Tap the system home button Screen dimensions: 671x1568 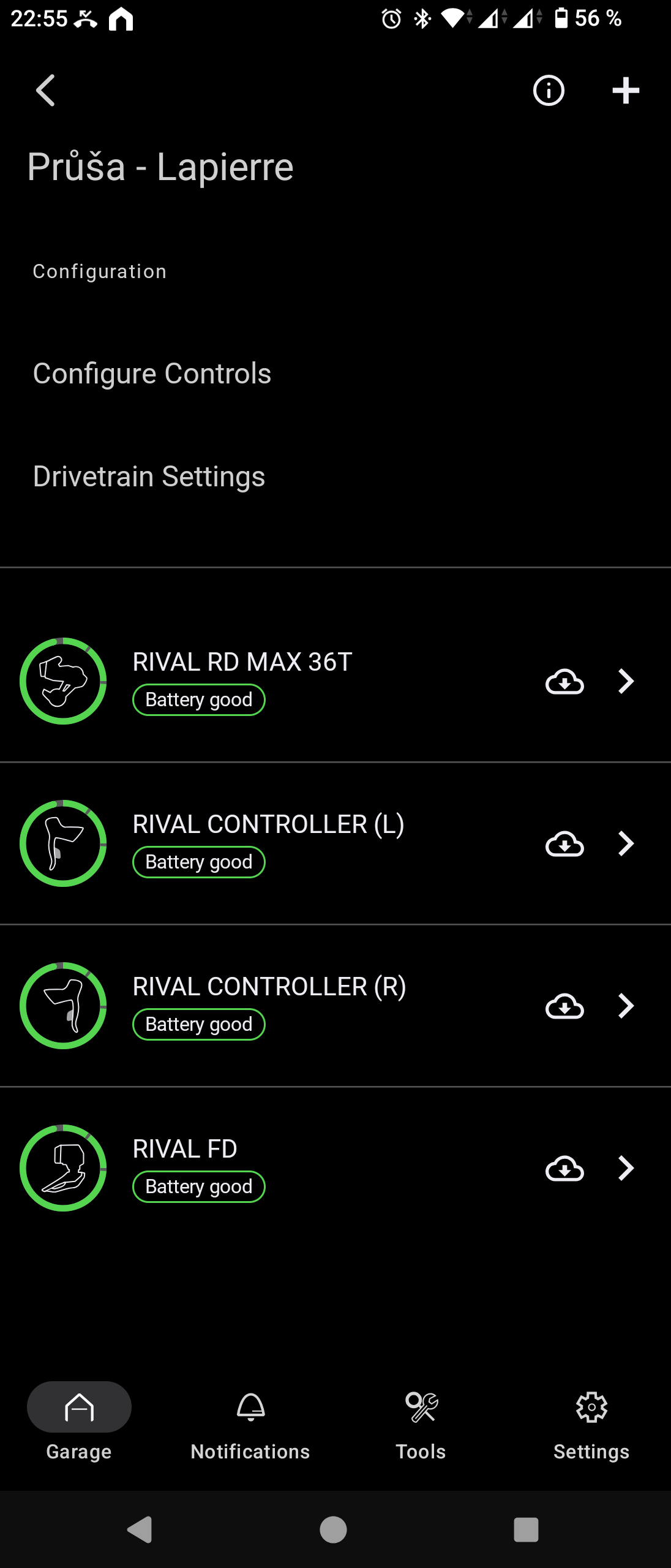(334, 1529)
